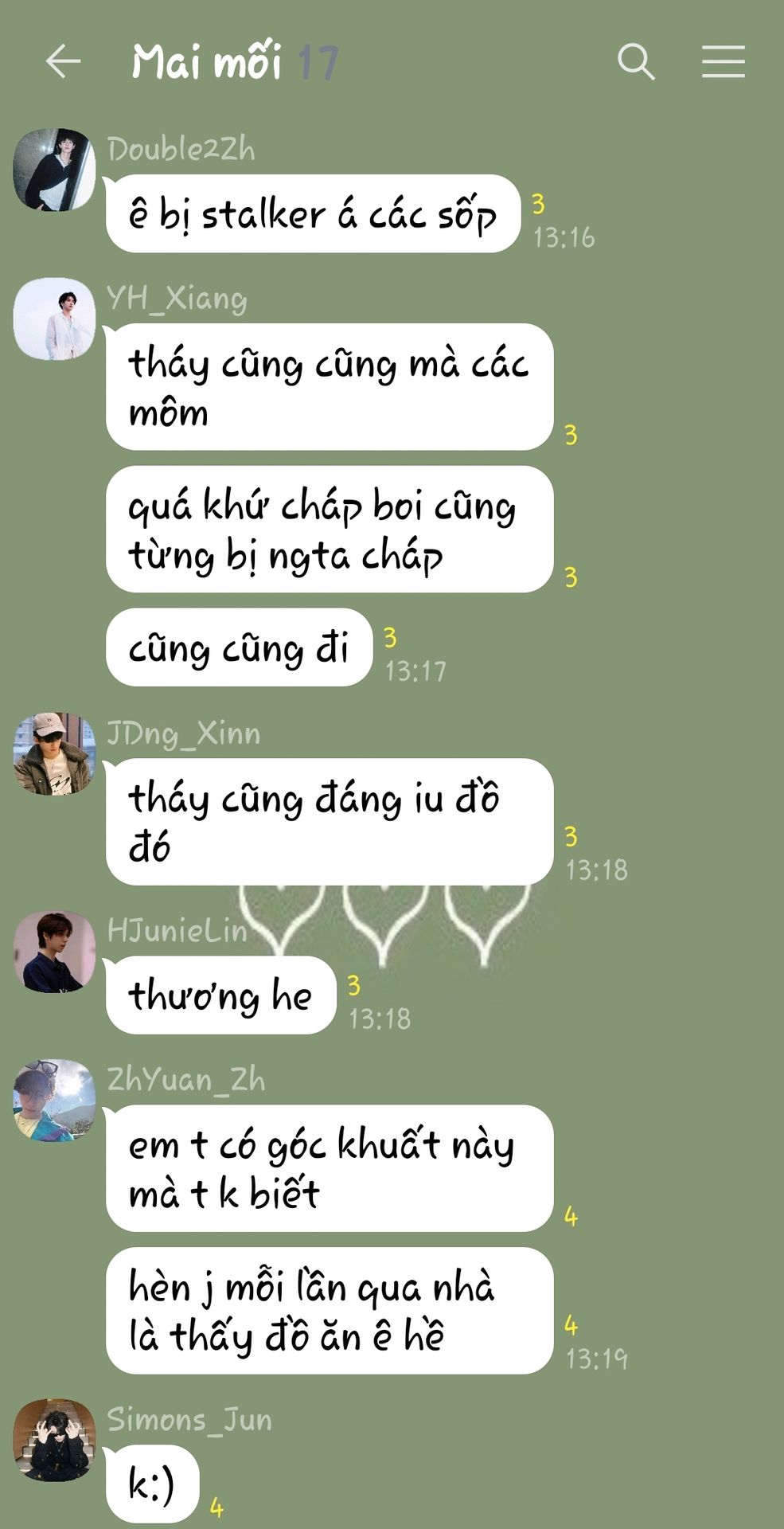Viewport: 784px width, 1529px height.
Task: Search messages in this group chat
Action: pos(636,61)
